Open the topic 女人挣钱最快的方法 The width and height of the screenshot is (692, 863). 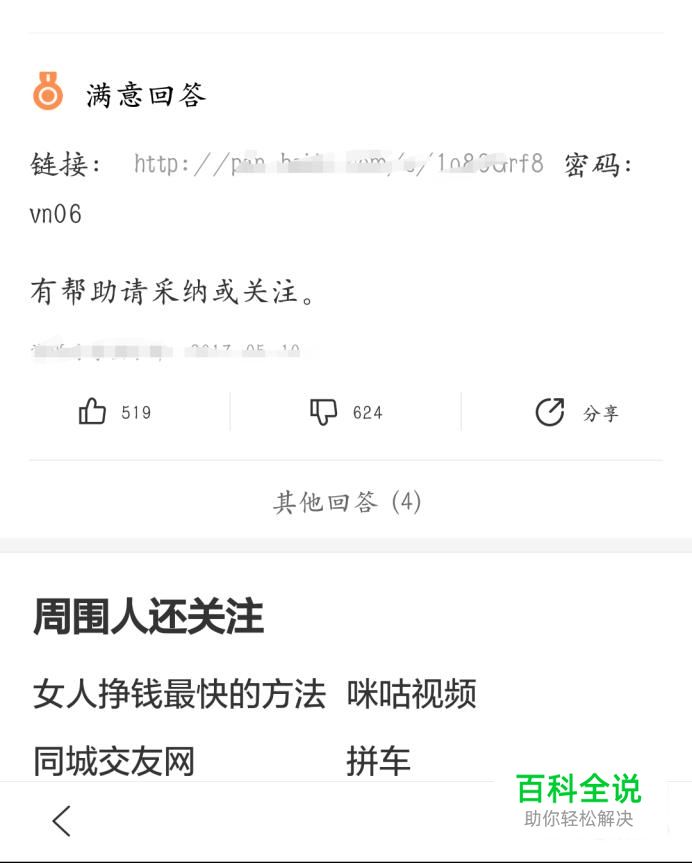coord(179,693)
